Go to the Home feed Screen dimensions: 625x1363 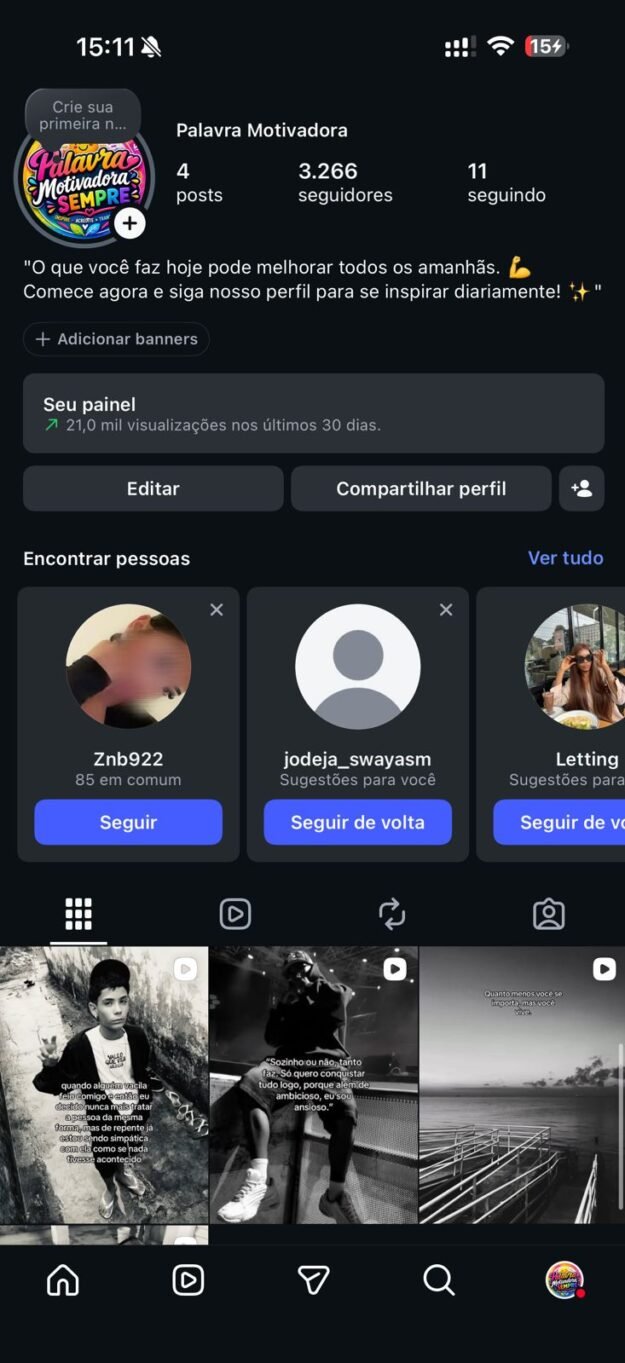tap(63, 1279)
